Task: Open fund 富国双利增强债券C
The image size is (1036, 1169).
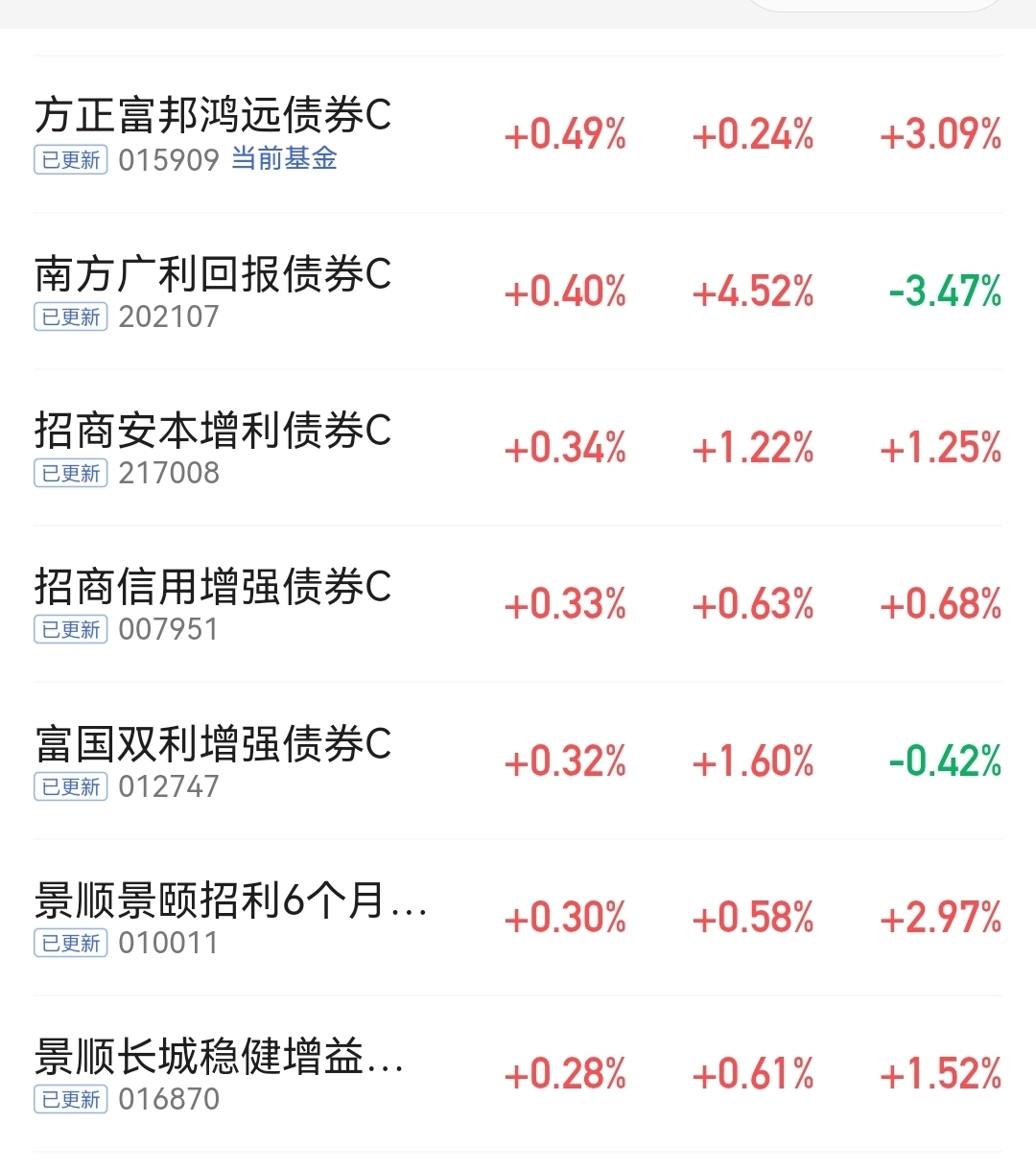Action: (518, 761)
